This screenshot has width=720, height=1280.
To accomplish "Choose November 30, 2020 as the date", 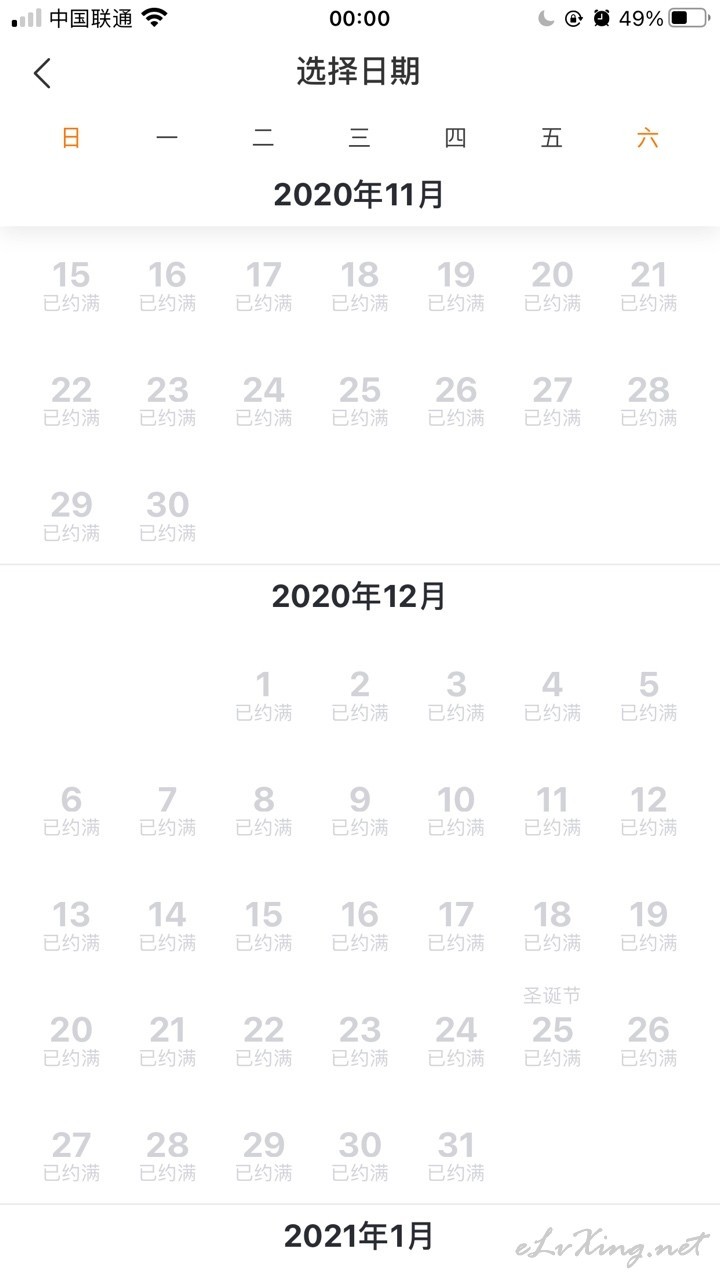I will click(167, 516).
